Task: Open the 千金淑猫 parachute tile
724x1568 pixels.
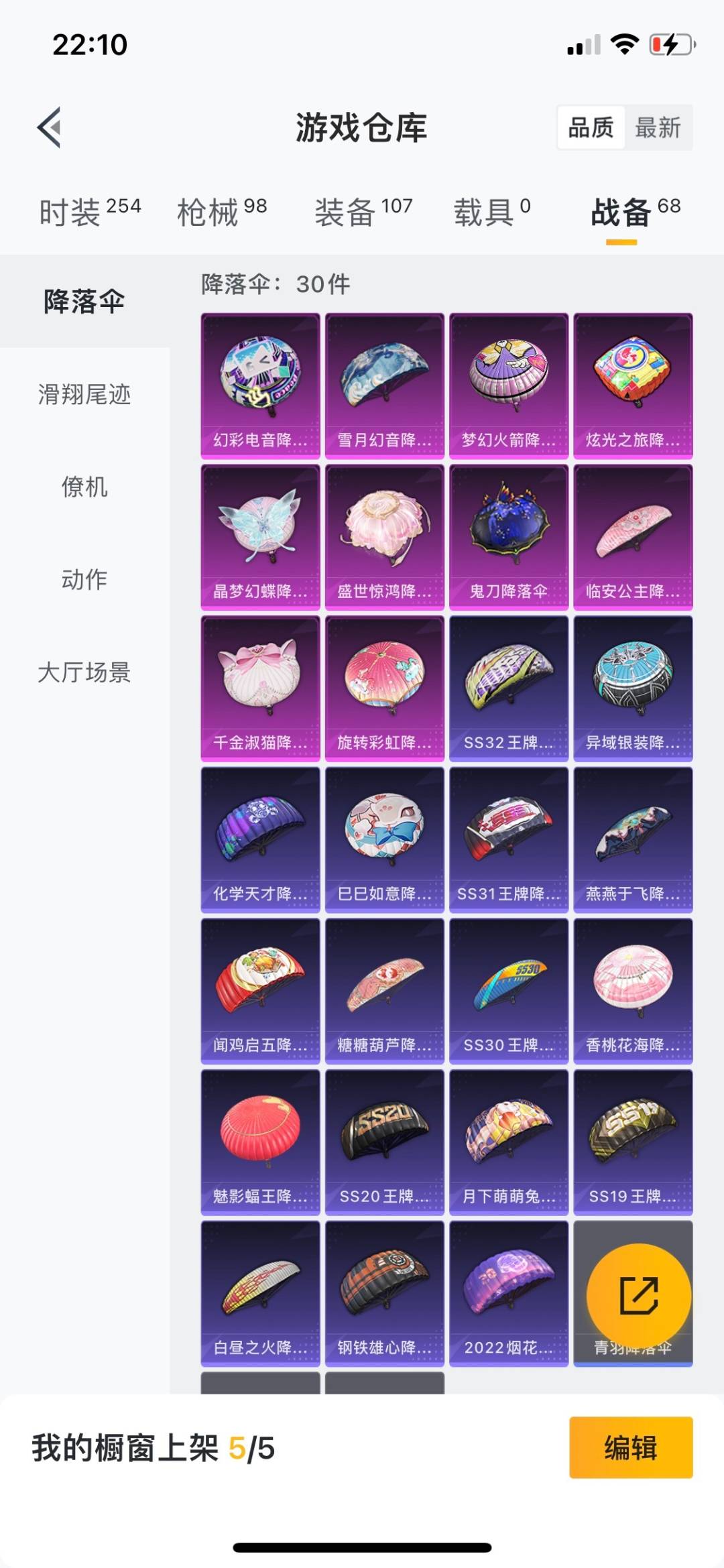Action: [x=260, y=688]
